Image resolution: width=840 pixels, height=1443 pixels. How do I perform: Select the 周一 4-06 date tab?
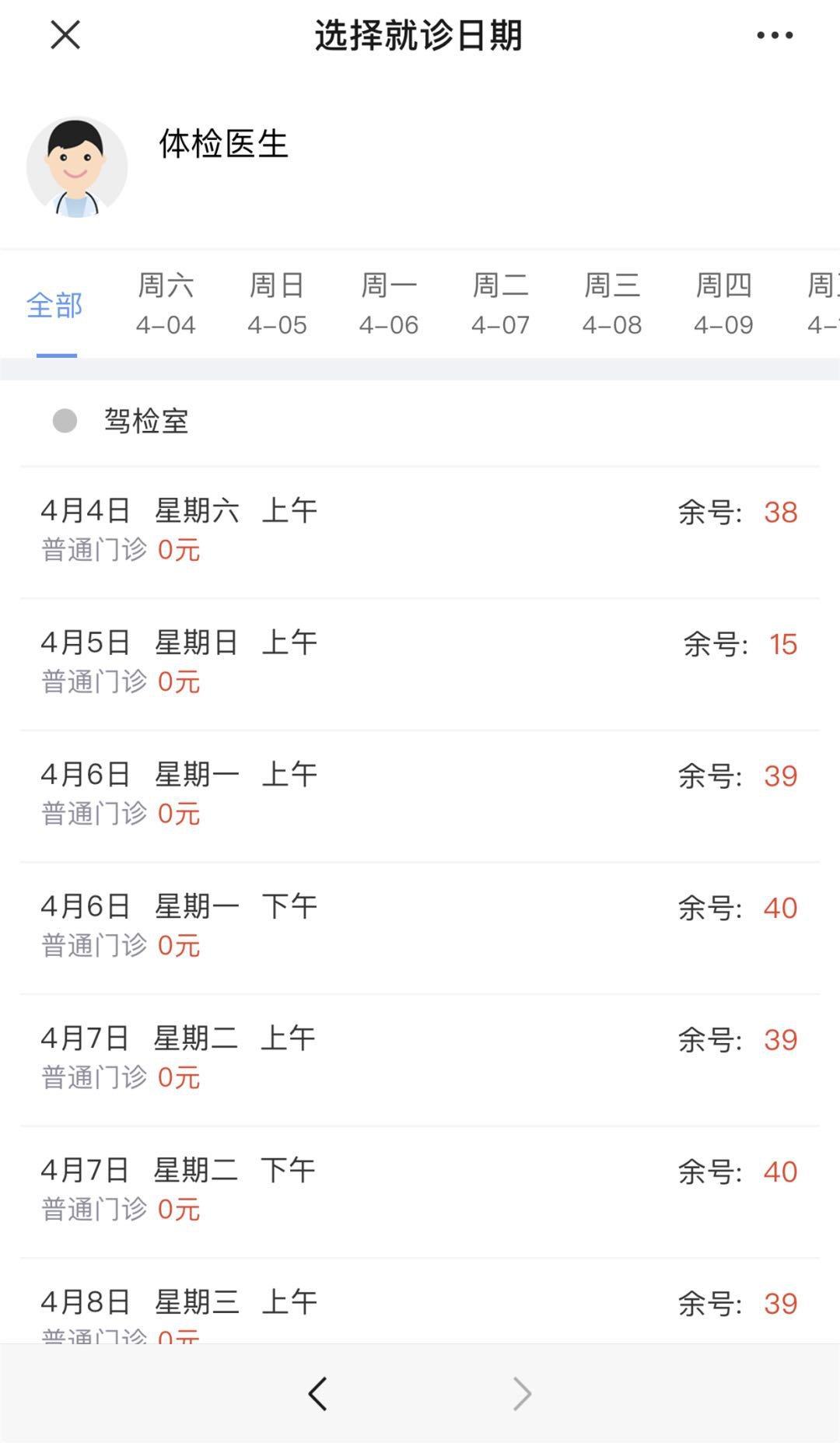coord(389,304)
